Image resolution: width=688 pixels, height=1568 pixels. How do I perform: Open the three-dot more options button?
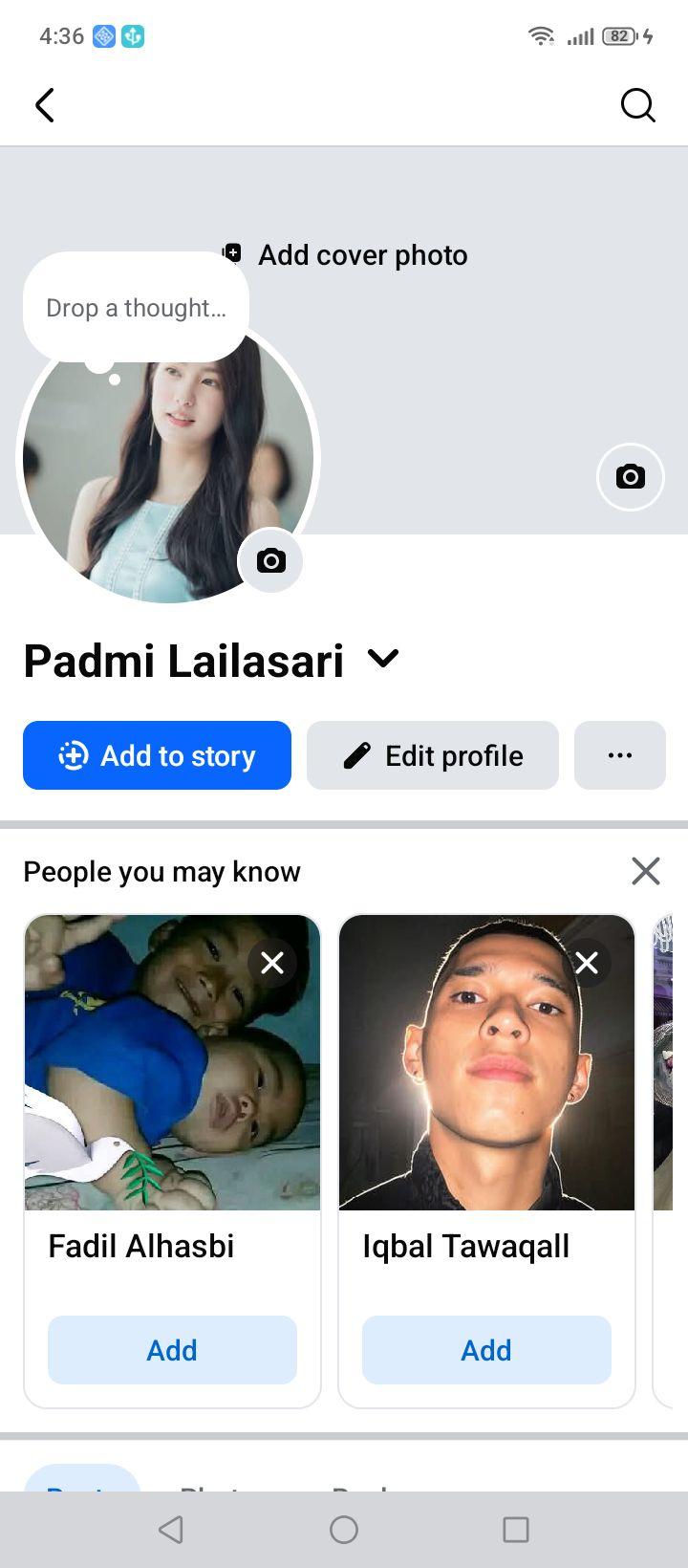(620, 755)
